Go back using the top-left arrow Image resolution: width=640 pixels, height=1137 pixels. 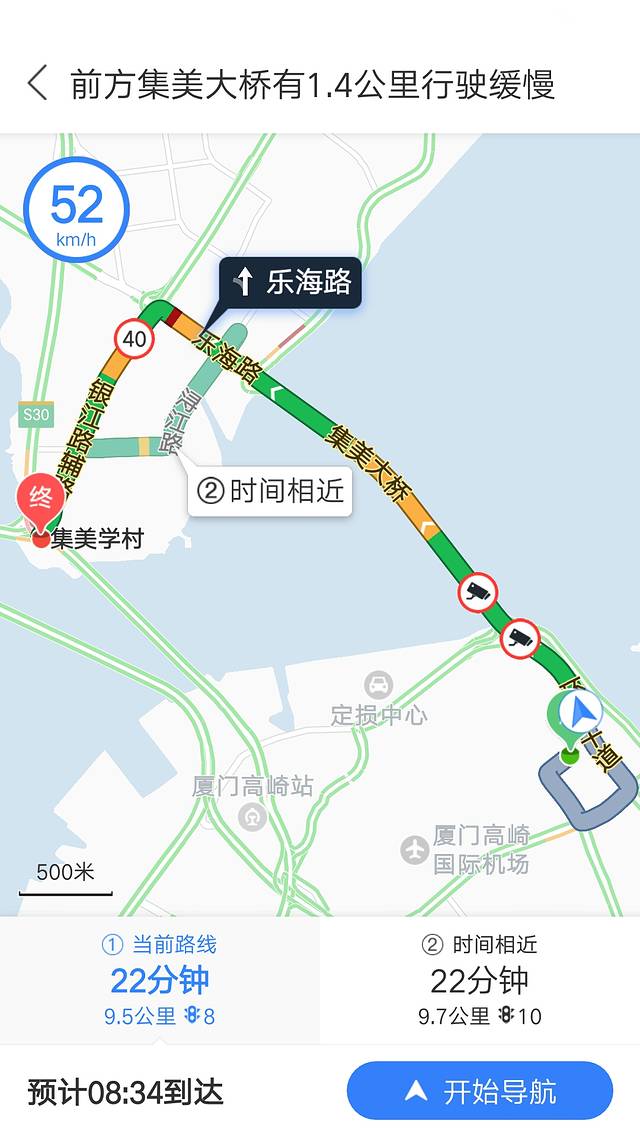click(x=38, y=83)
